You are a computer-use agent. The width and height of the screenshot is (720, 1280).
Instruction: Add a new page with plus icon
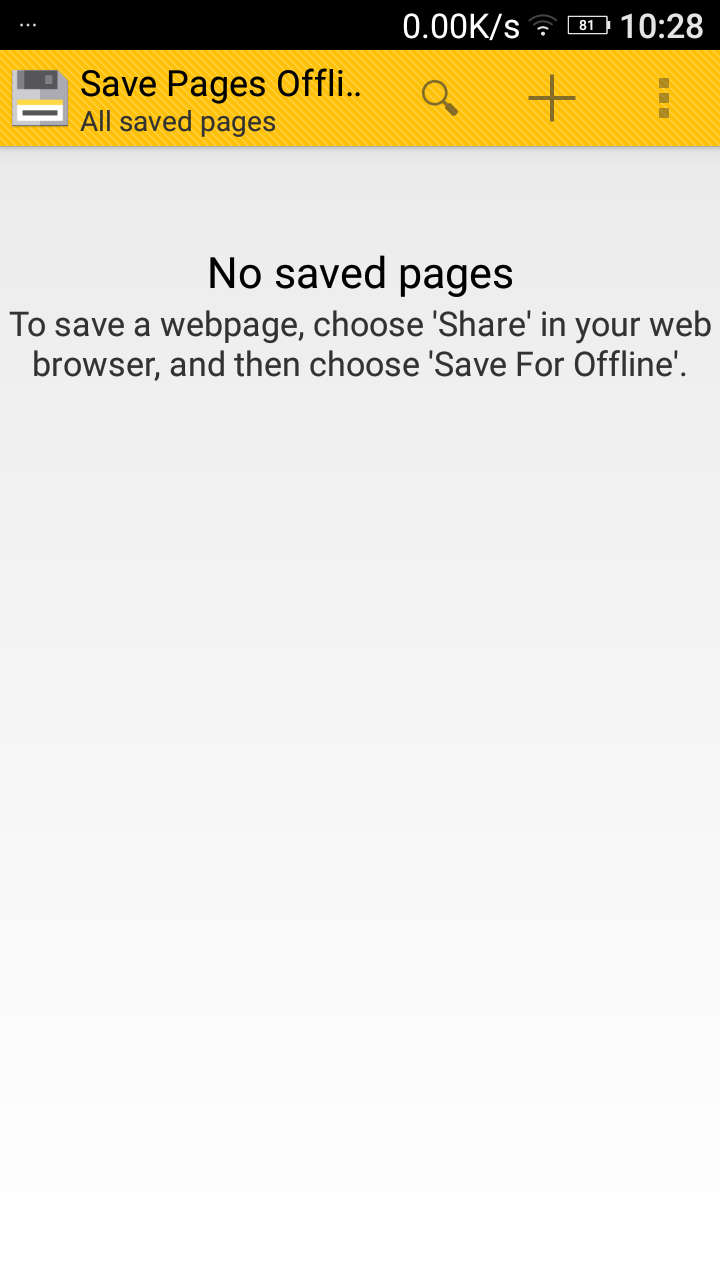(552, 98)
